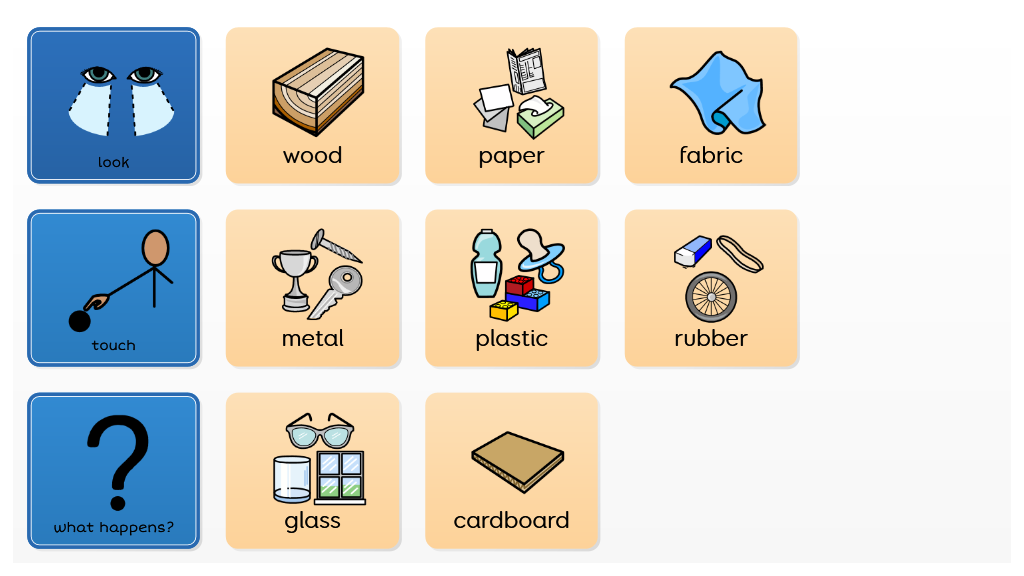Tap the cardboard material card
Image resolution: width=1024 pixels, height=576 pixels.
512,471
